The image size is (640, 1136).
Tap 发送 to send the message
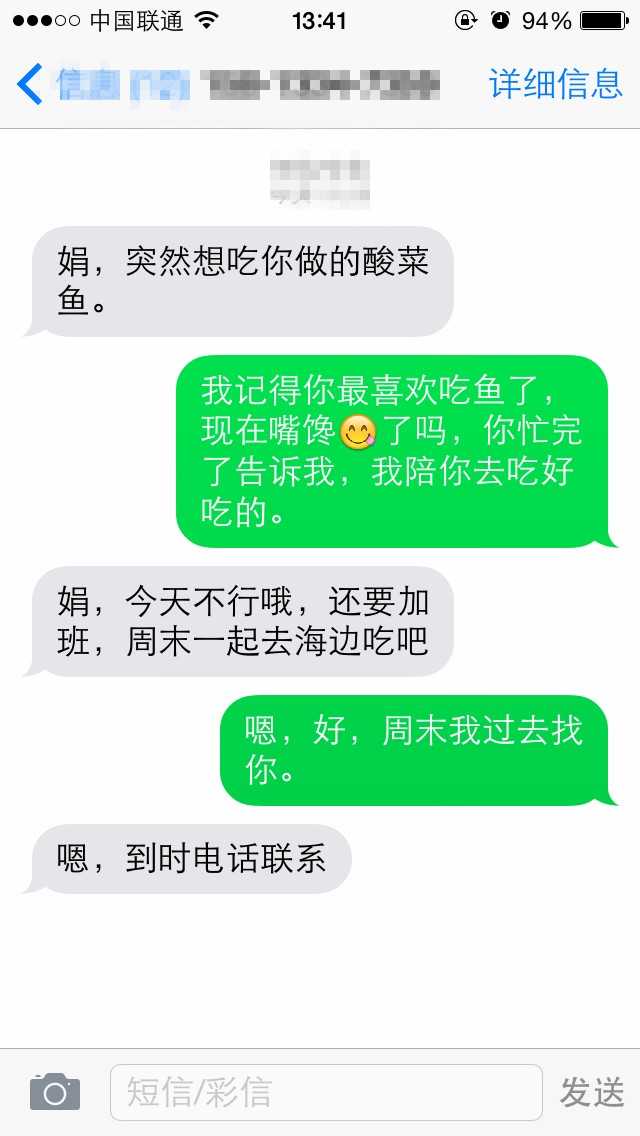(x=592, y=1092)
